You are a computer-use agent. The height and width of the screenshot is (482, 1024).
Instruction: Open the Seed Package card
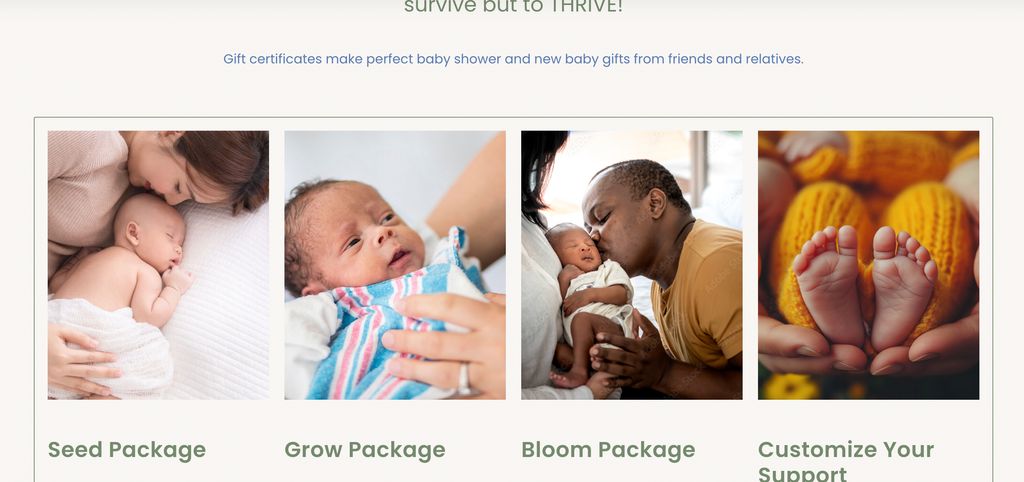[127, 450]
